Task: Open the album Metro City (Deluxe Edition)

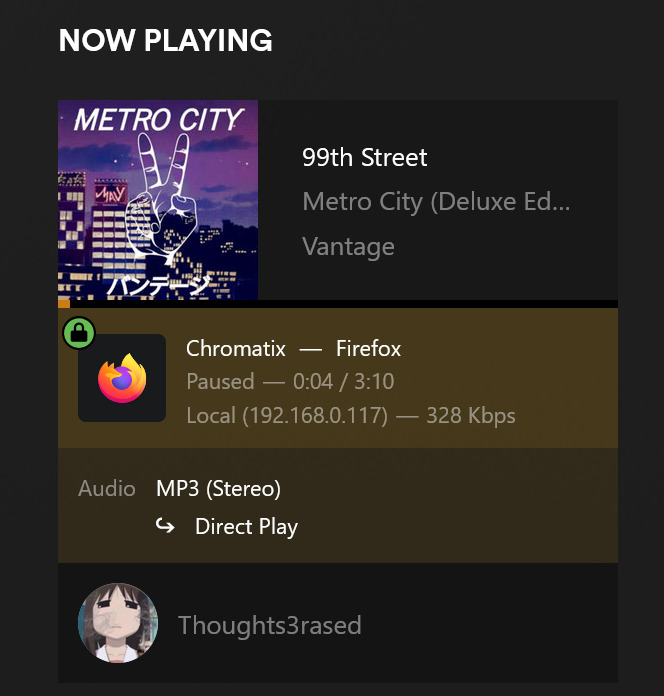Action: [x=436, y=202]
